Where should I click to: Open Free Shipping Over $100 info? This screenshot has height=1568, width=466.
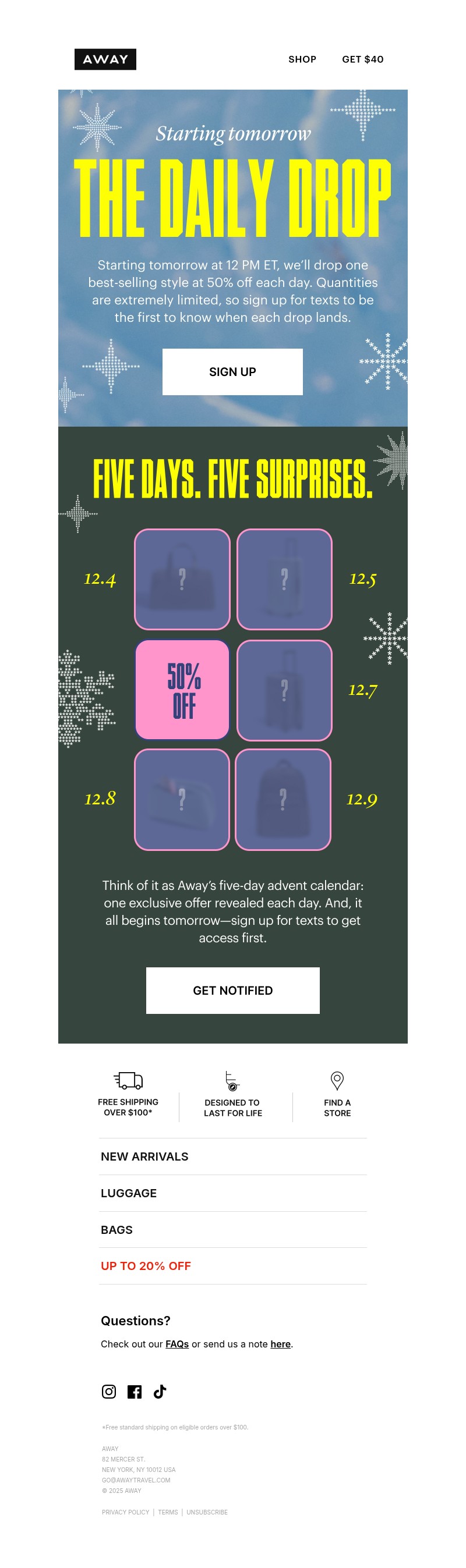pyautogui.click(x=128, y=1095)
